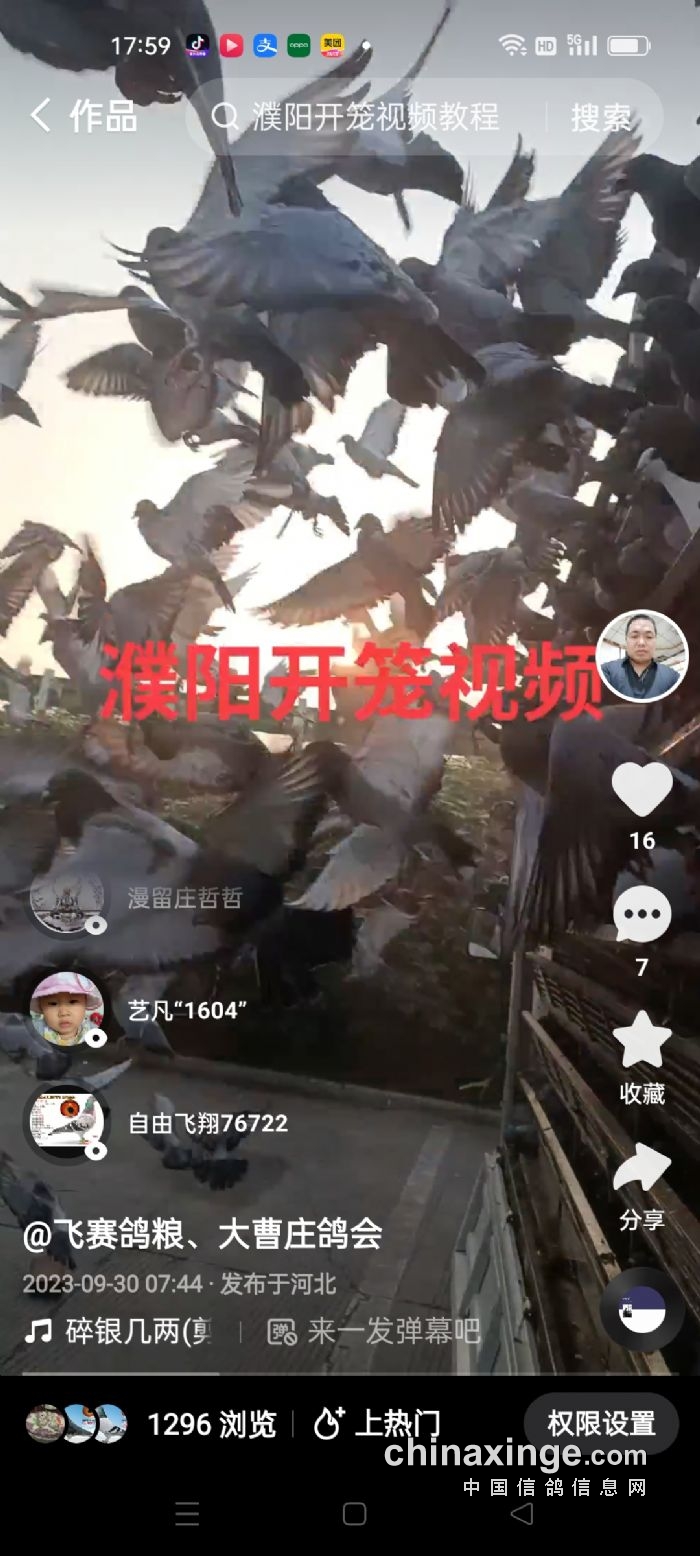The image size is (700, 1556).
Task: Tap the 搜索 button
Action: pyautogui.click(x=601, y=117)
